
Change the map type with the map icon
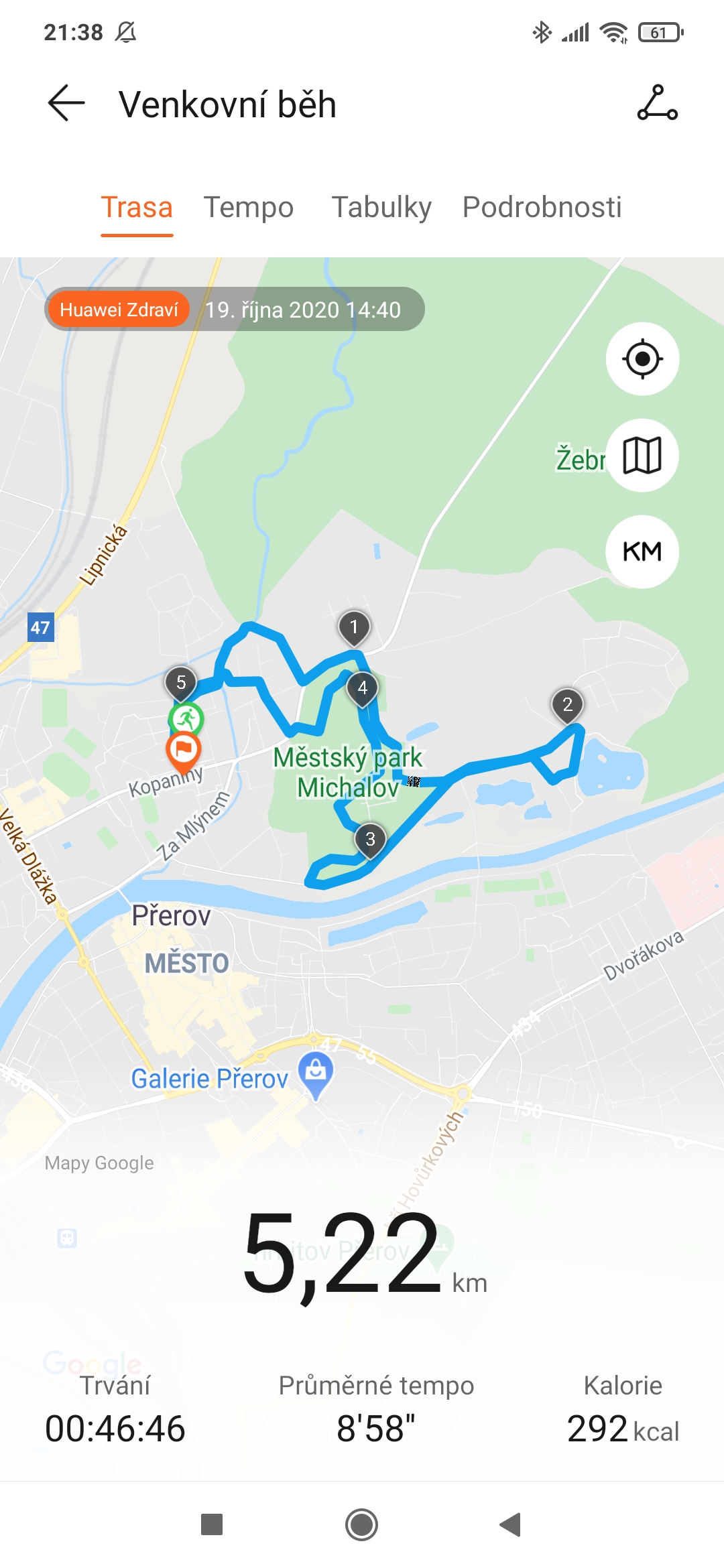(x=642, y=456)
